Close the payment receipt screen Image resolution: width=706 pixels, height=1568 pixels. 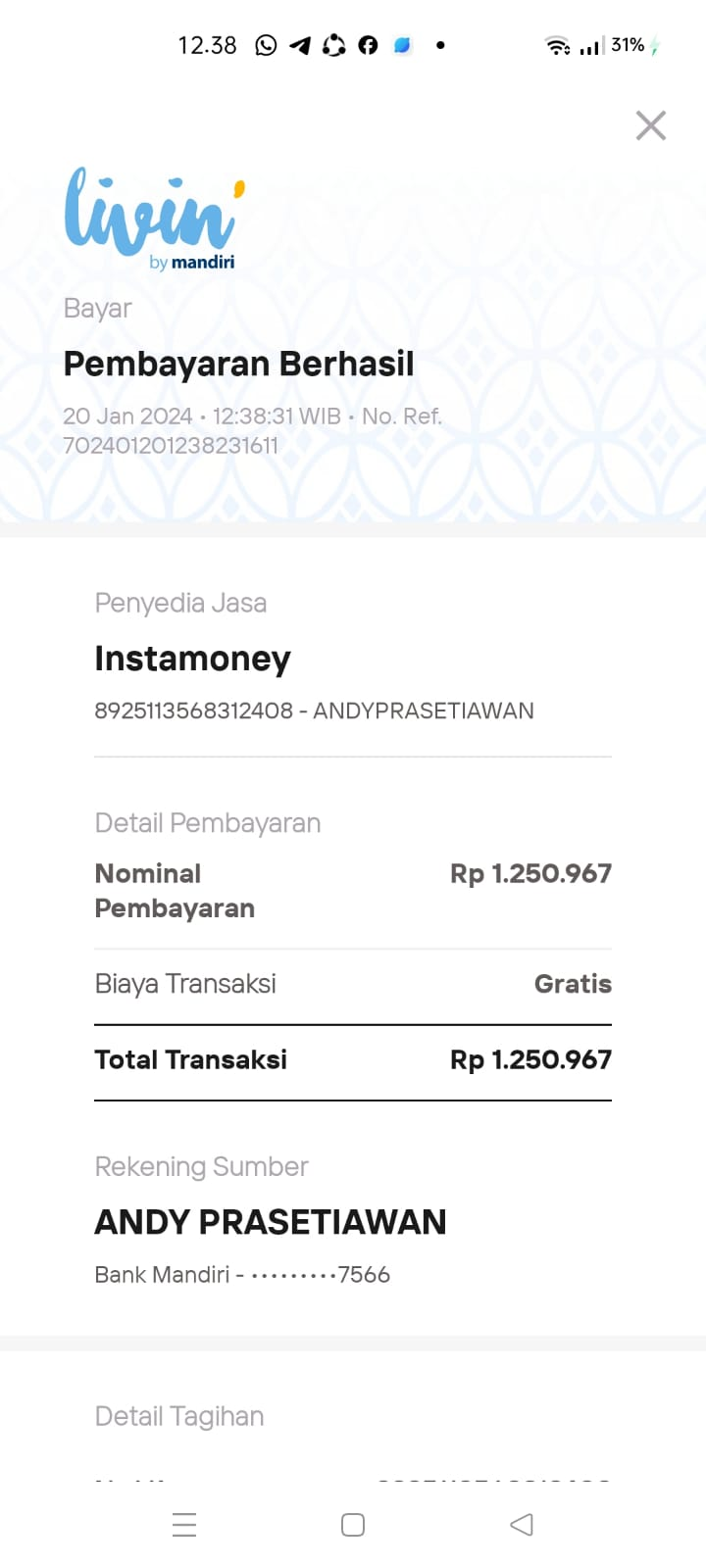650,125
